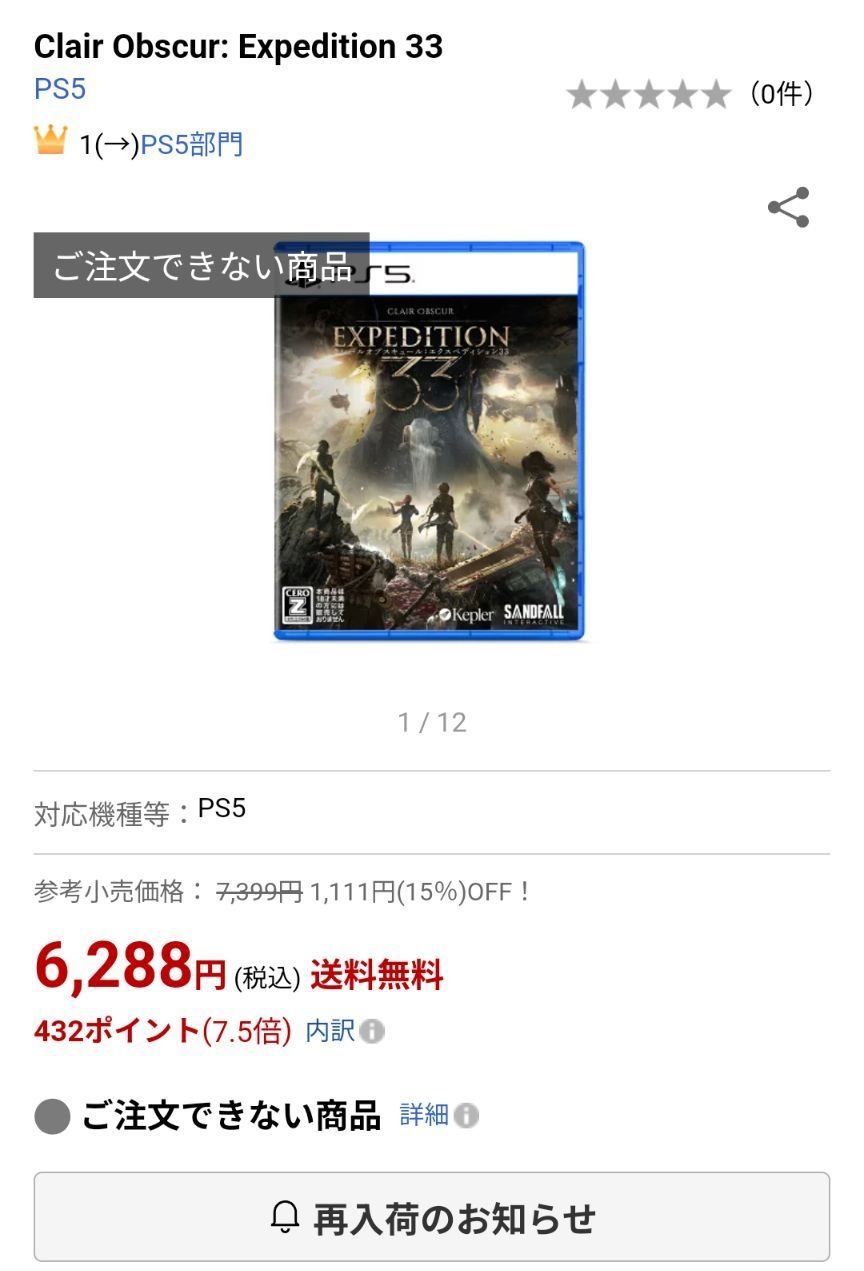The width and height of the screenshot is (864, 1271).
Task: Share this product page
Action: pyautogui.click(x=788, y=207)
